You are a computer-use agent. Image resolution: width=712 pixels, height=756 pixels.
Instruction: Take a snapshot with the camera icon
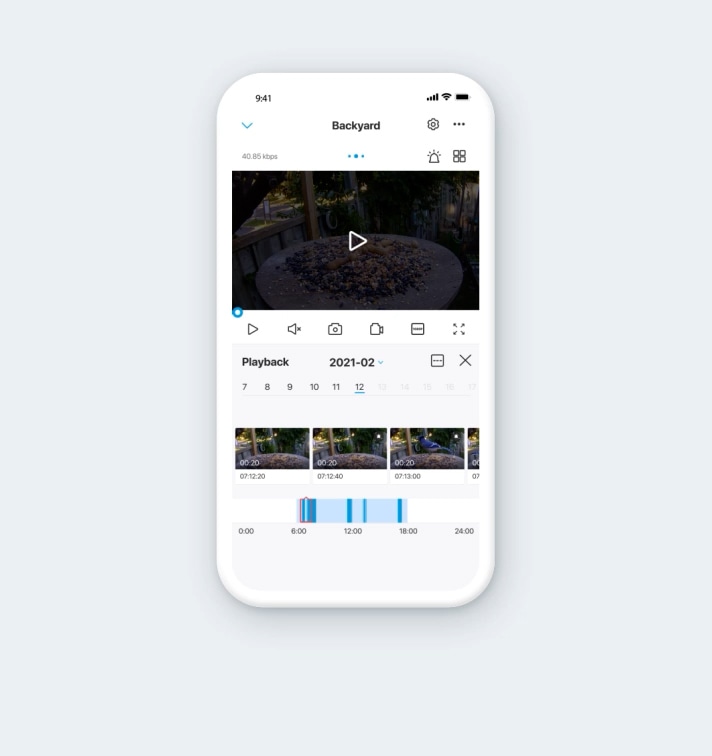pyautogui.click(x=335, y=329)
